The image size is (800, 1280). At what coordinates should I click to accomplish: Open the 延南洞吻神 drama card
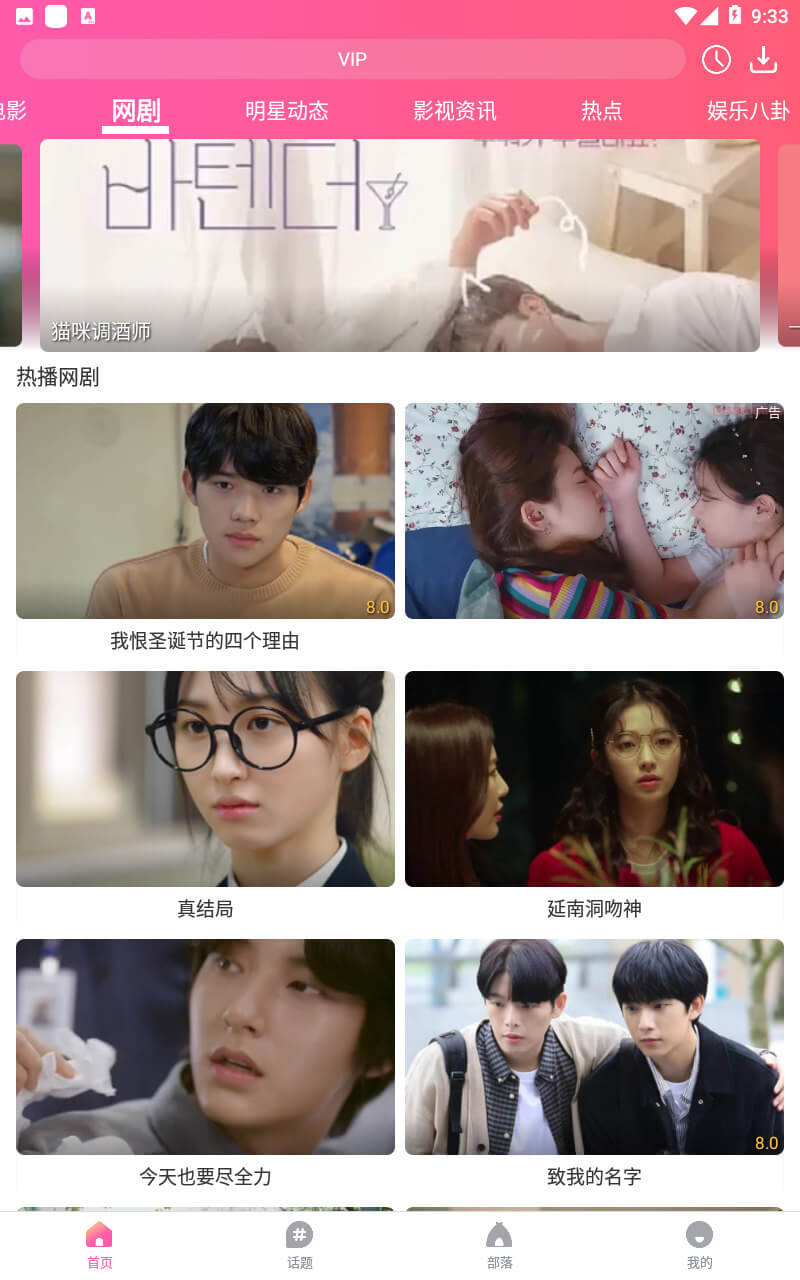(x=594, y=797)
